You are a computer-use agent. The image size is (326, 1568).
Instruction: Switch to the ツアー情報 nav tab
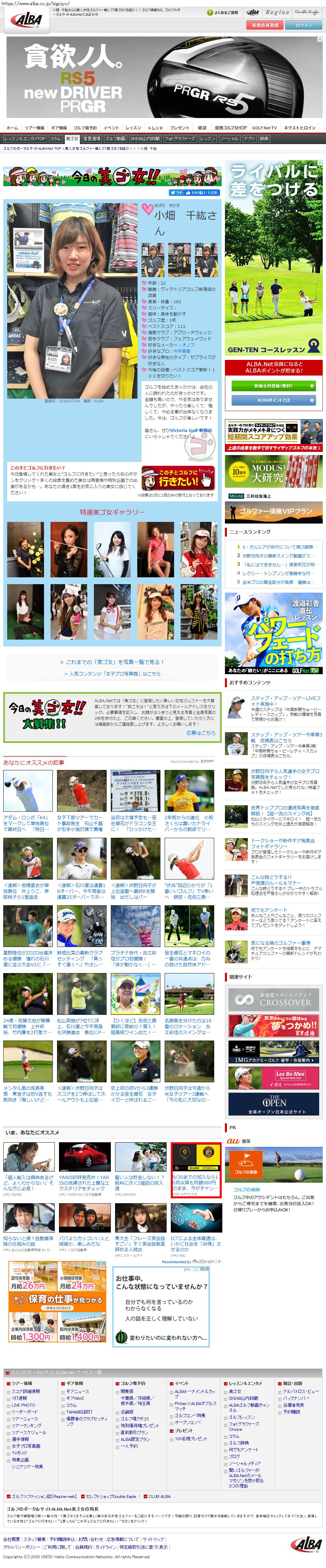[35, 128]
